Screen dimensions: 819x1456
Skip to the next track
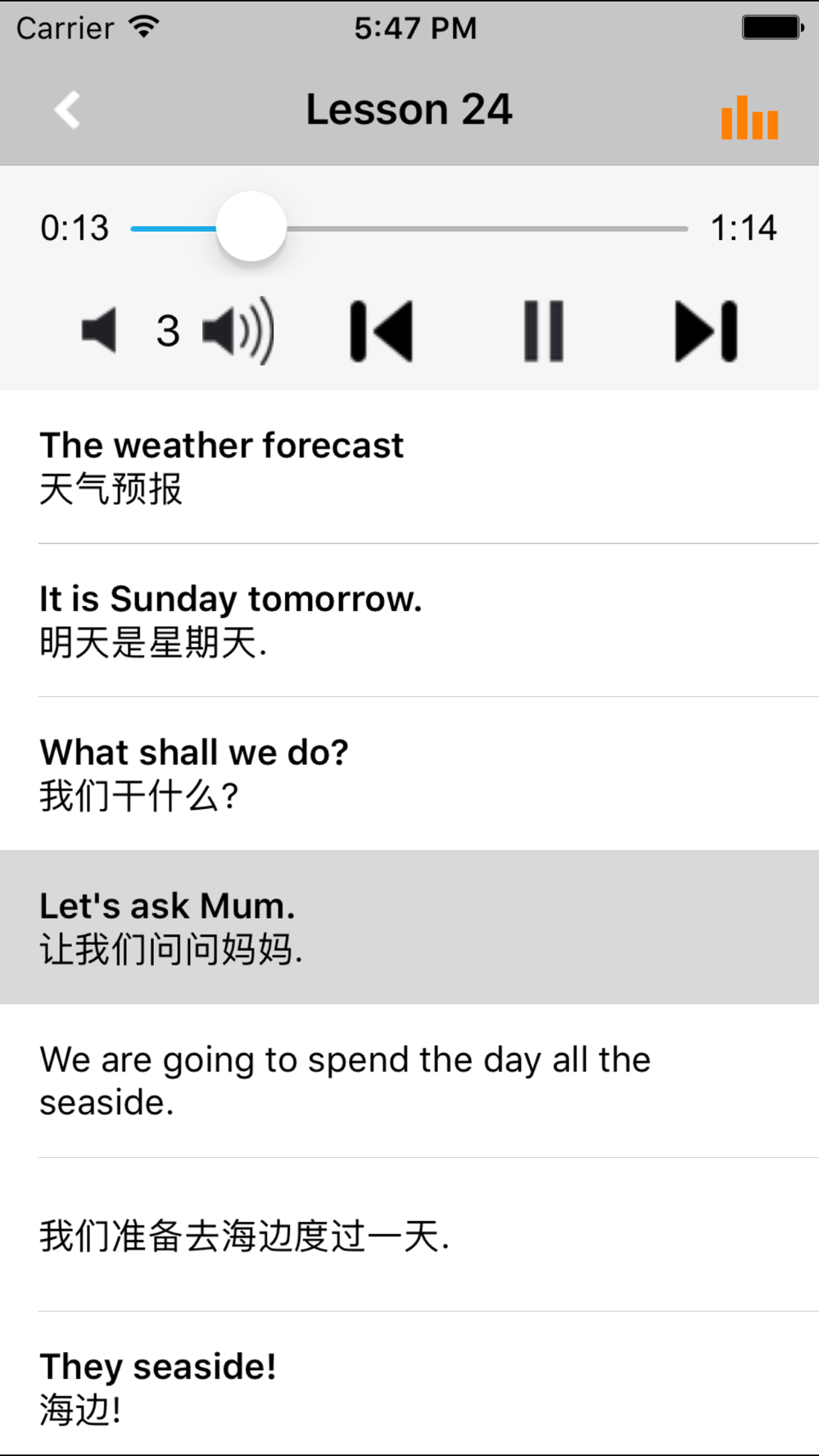pos(706,331)
